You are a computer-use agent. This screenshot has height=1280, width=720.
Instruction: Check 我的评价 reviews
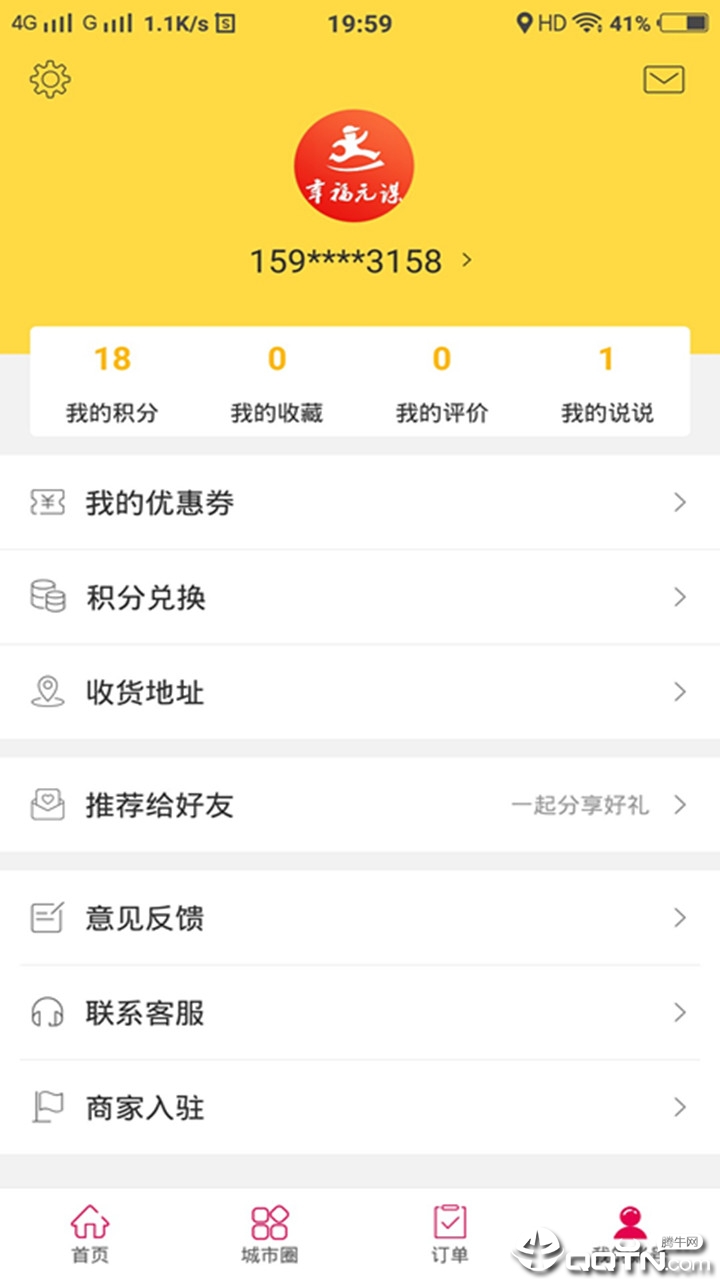[442, 383]
